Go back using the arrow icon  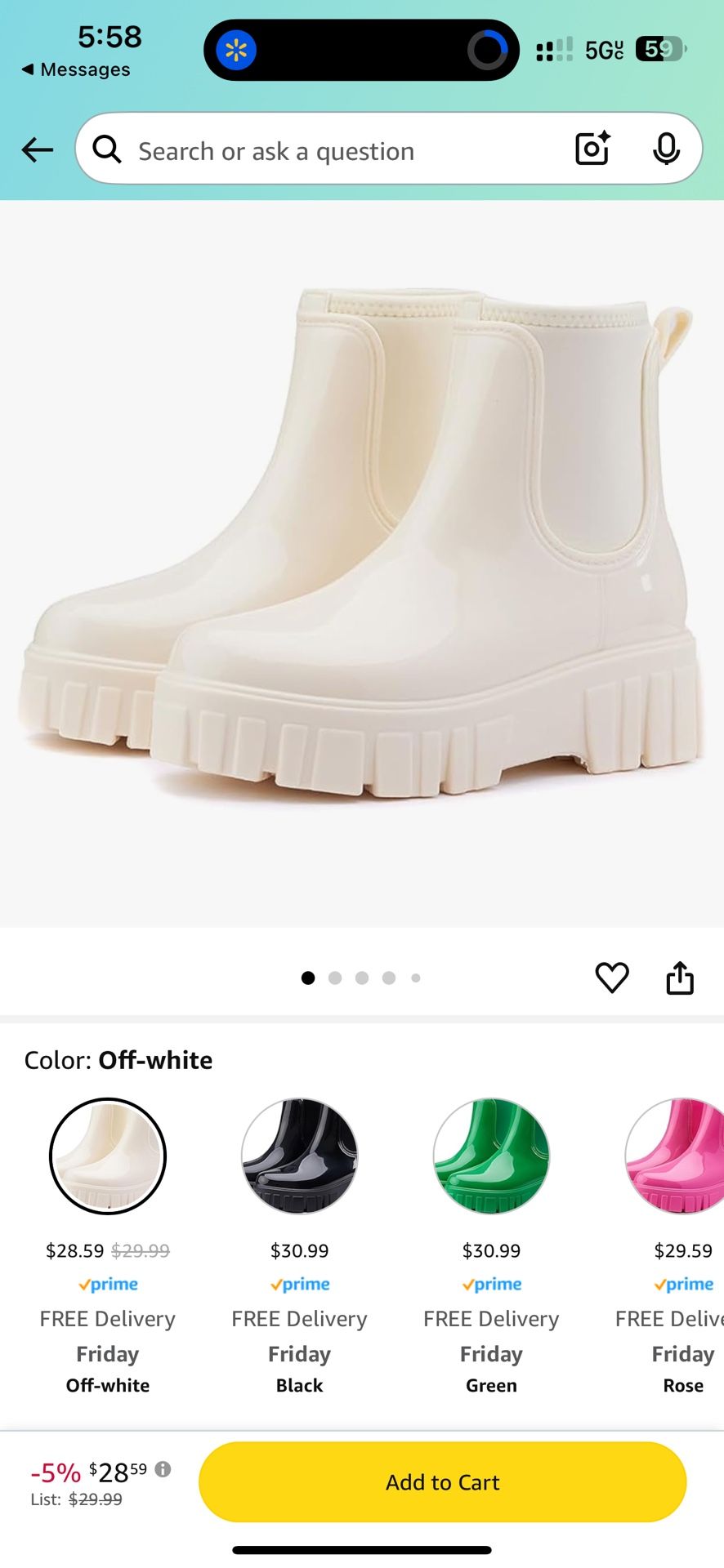pos(38,149)
